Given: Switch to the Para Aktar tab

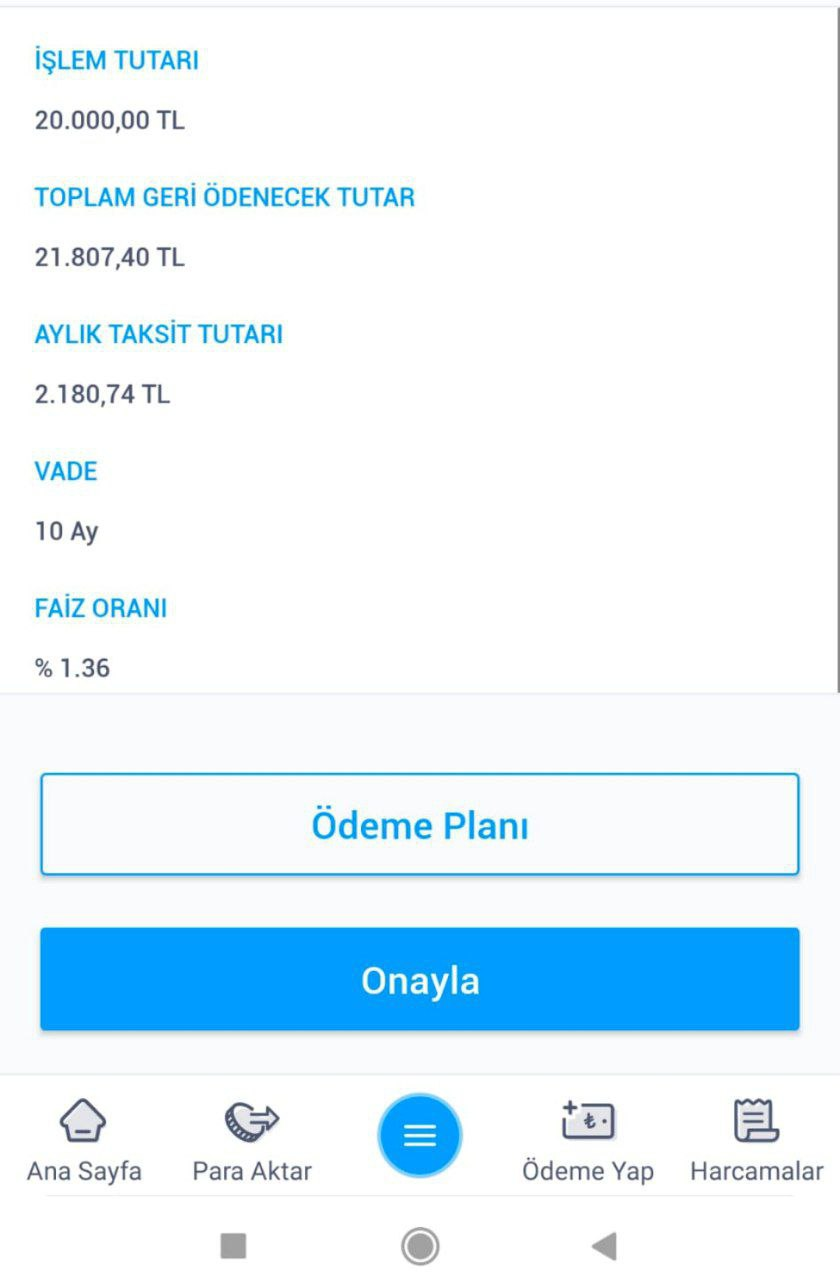Looking at the screenshot, I should click(x=252, y=1140).
